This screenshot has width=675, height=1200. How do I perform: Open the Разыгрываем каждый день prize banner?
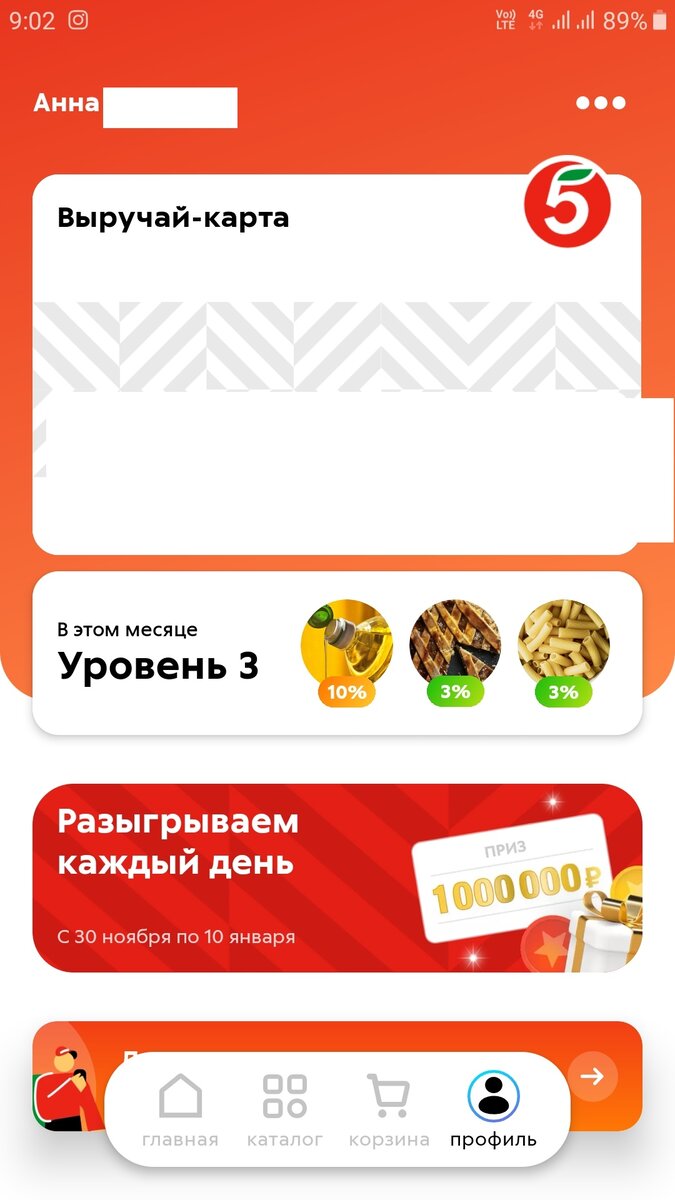tap(337, 877)
